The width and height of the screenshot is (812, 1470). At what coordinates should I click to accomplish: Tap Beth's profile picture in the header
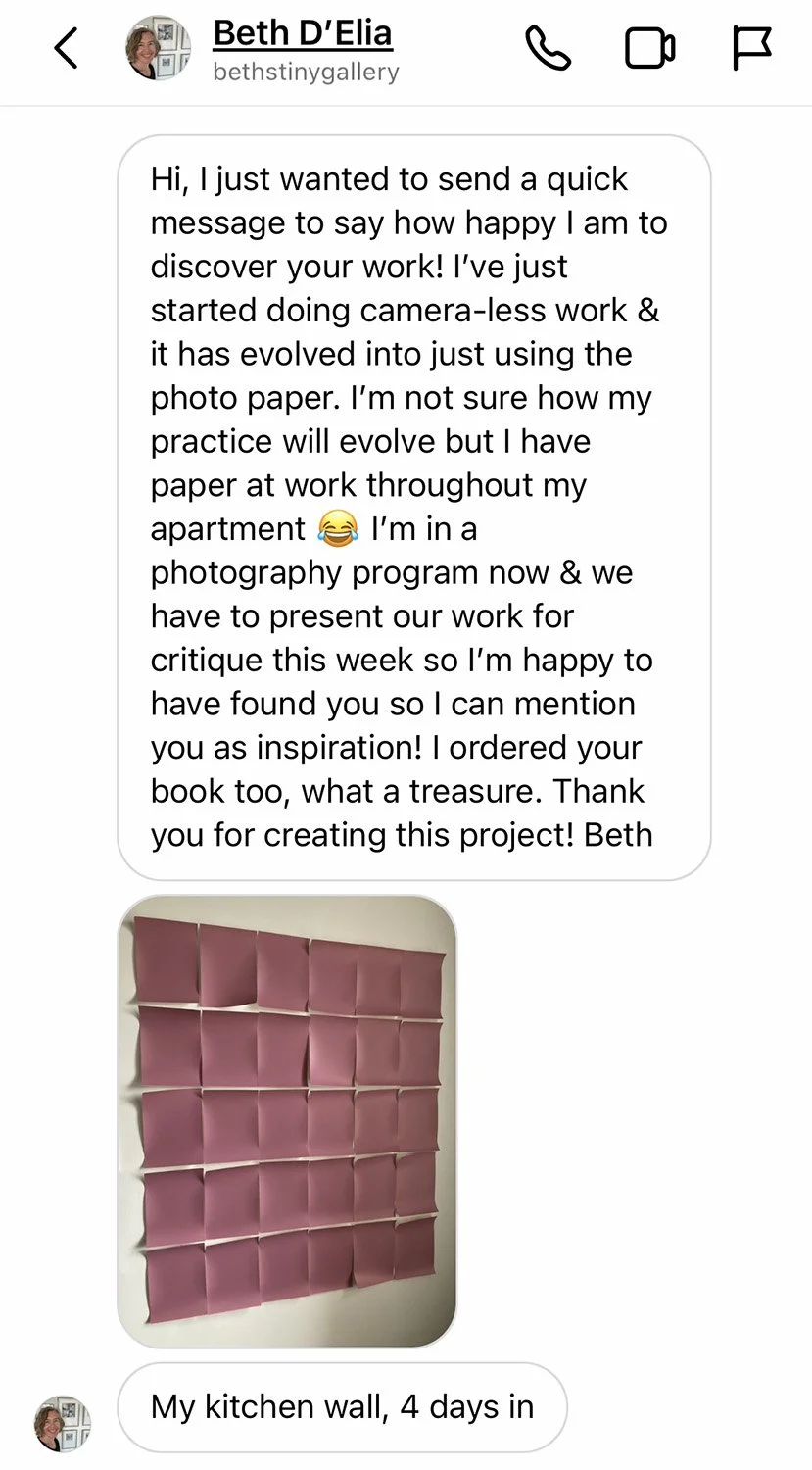159,47
